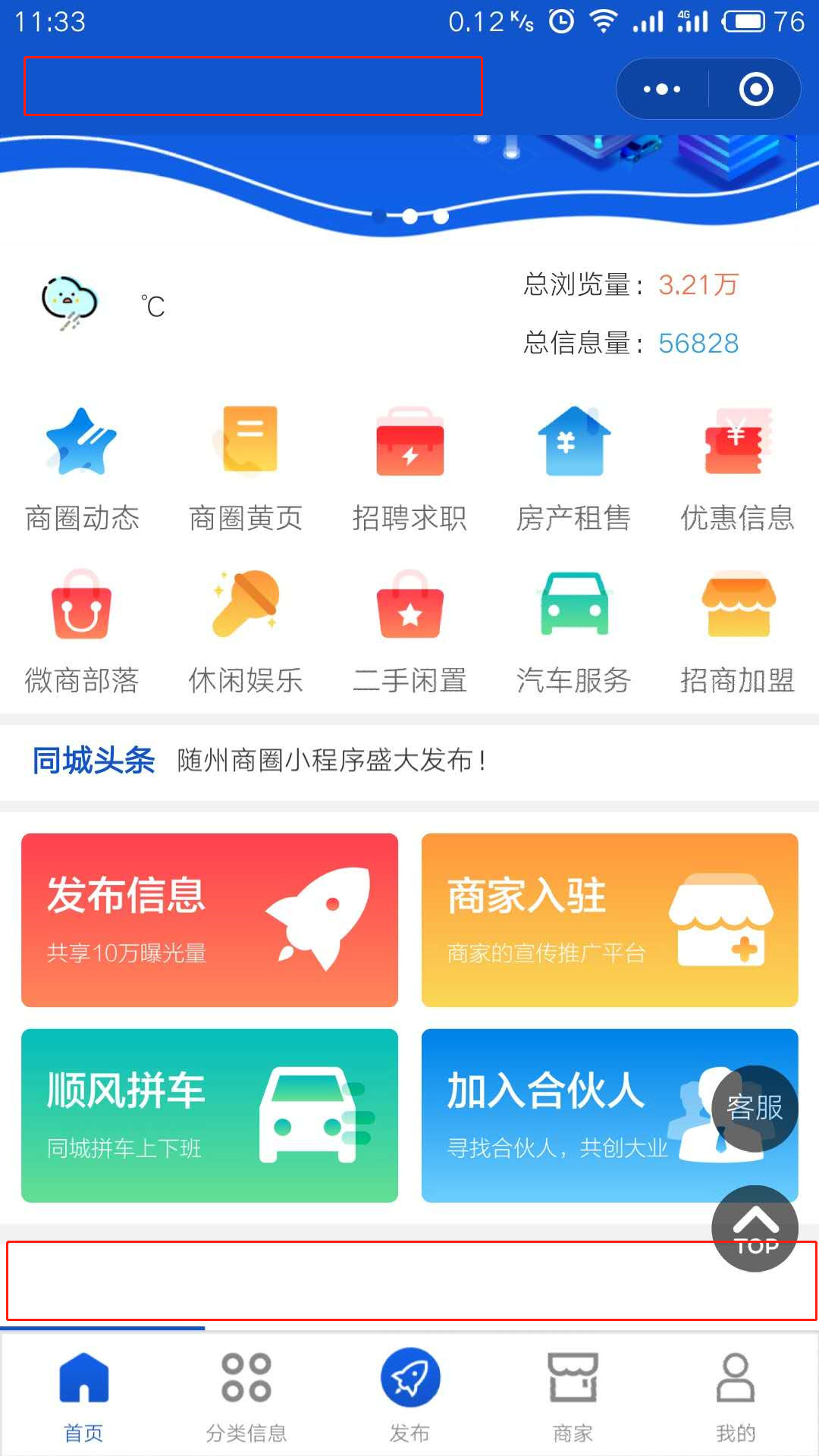The image size is (819, 1456).
Task: Switch to the 分类信息 tab
Action: (246, 1397)
